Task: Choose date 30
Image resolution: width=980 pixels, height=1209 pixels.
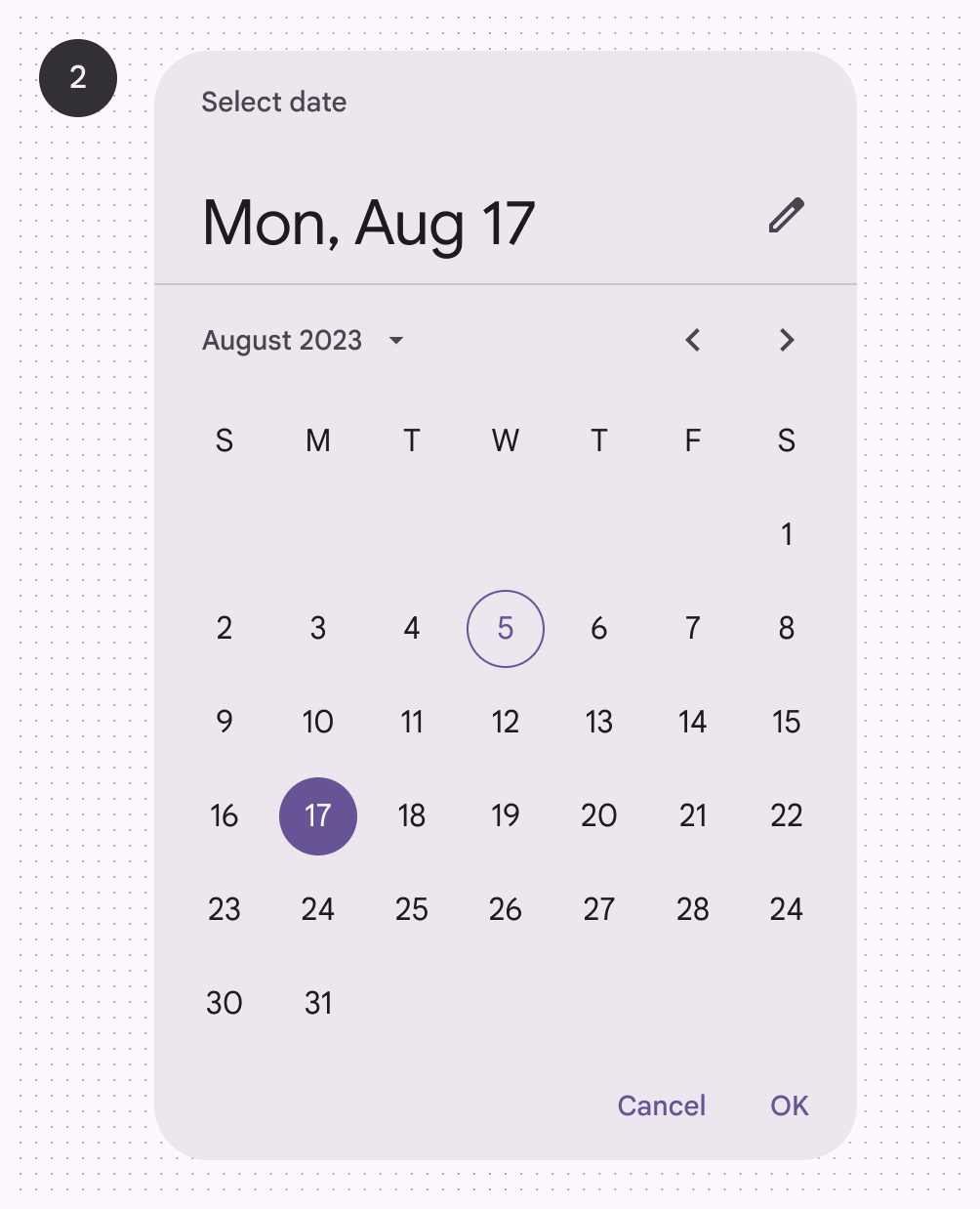Action: point(225,1003)
